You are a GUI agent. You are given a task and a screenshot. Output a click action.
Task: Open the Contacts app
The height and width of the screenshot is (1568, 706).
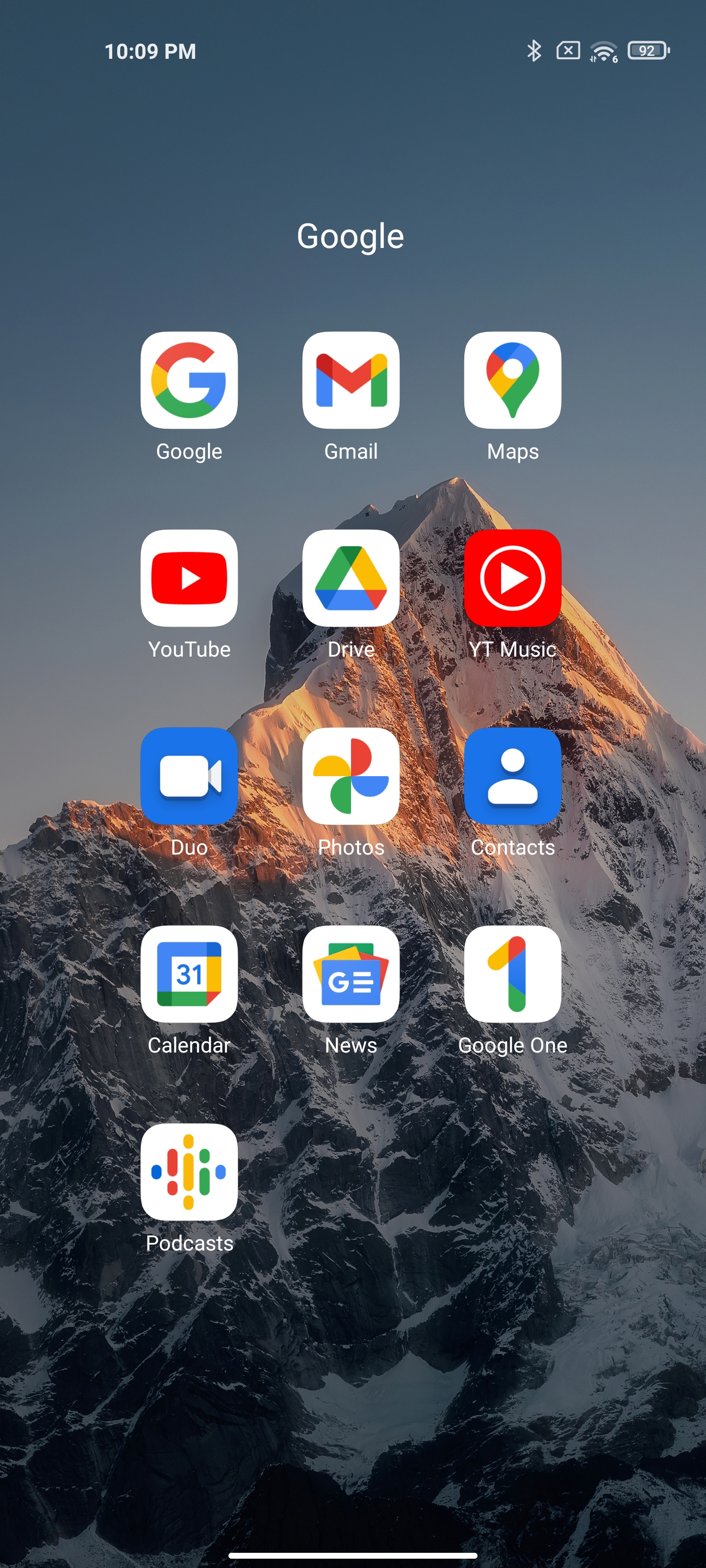click(x=512, y=776)
